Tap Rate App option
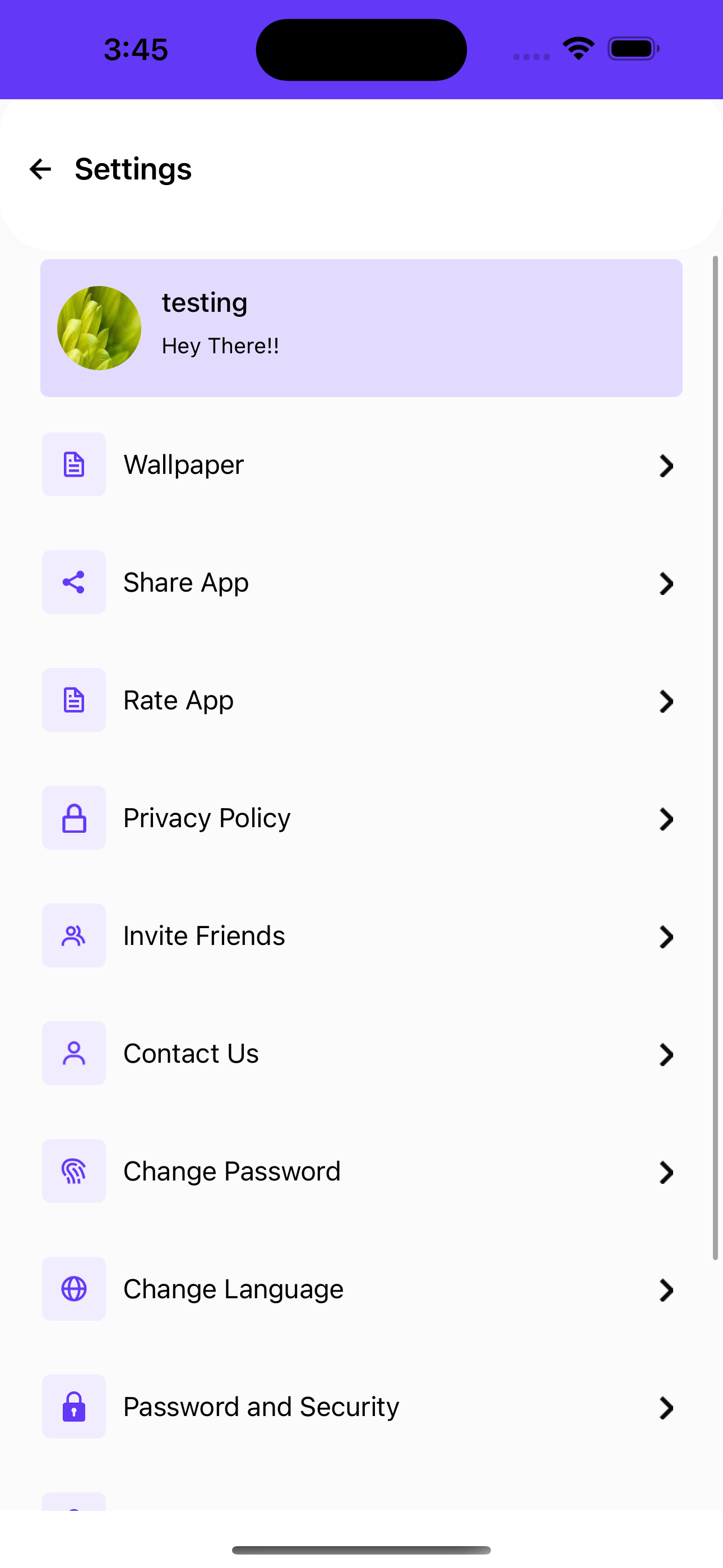The width and height of the screenshot is (723, 1568). click(361, 700)
